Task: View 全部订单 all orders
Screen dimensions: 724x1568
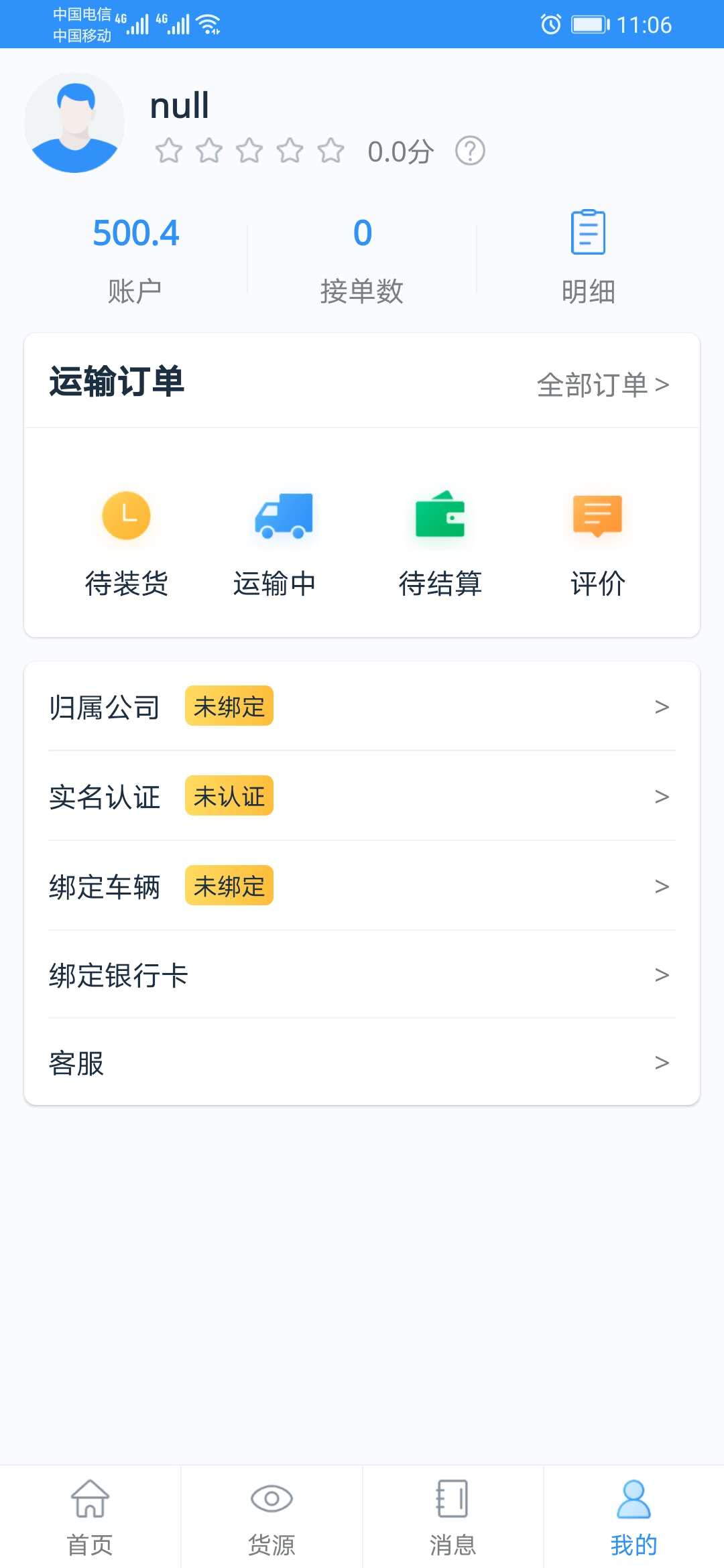Action: [x=603, y=385]
